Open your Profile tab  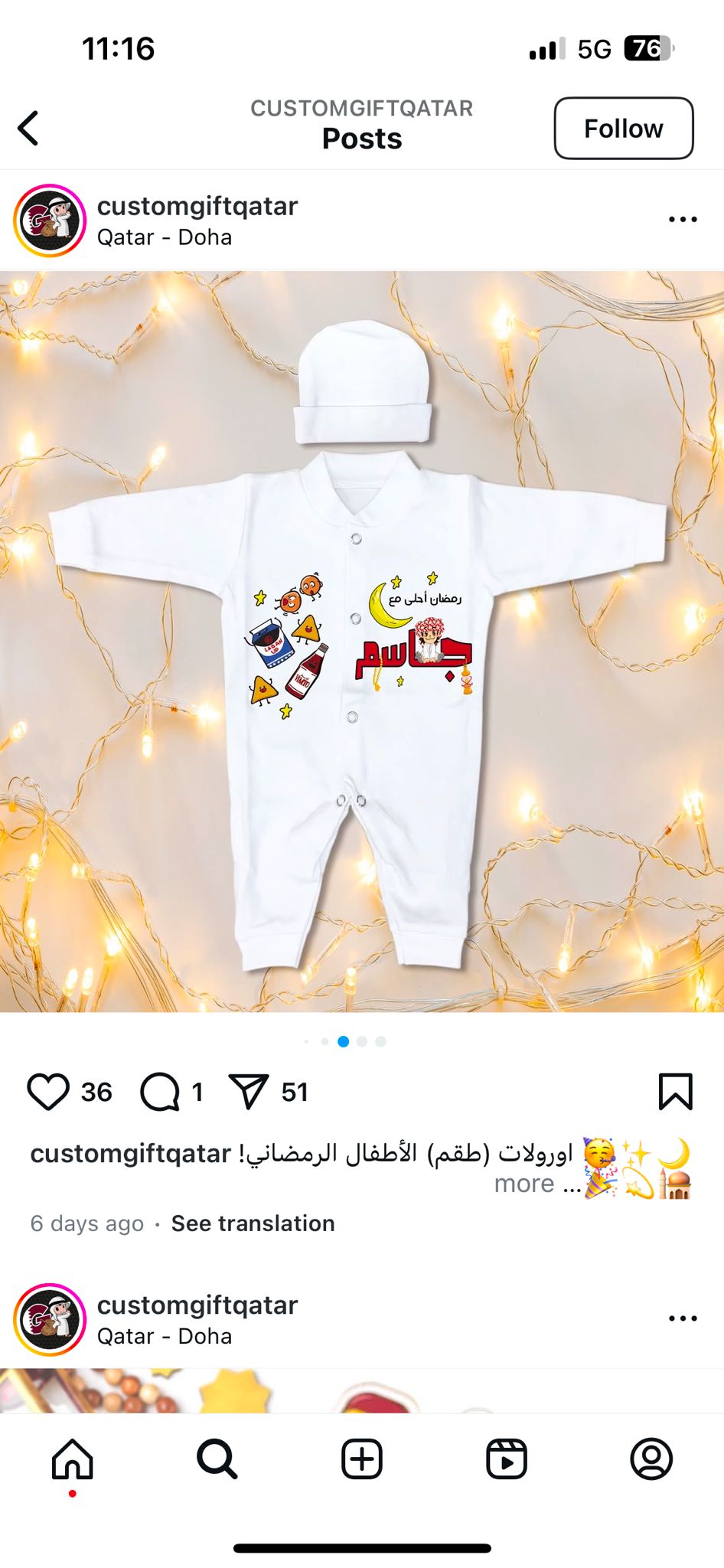point(651,1459)
